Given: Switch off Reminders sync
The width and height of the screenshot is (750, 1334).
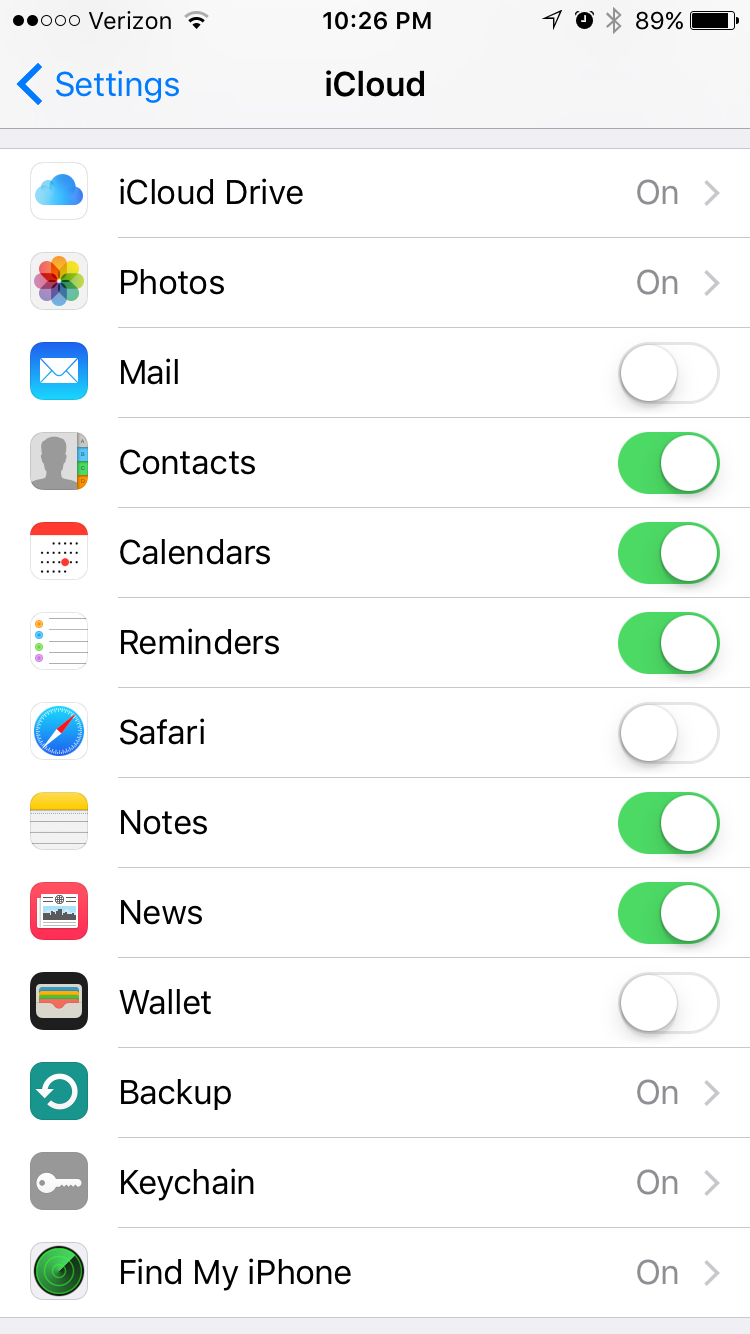Looking at the screenshot, I should (x=669, y=643).
